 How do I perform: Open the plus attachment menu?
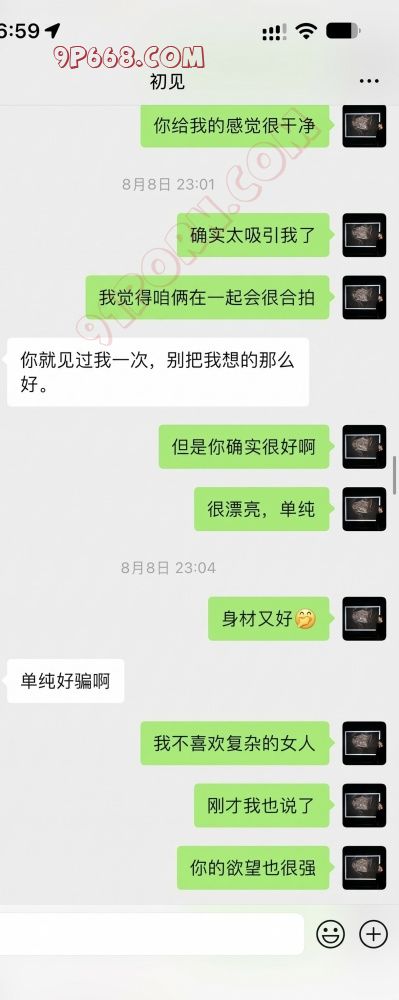(374, 934)
